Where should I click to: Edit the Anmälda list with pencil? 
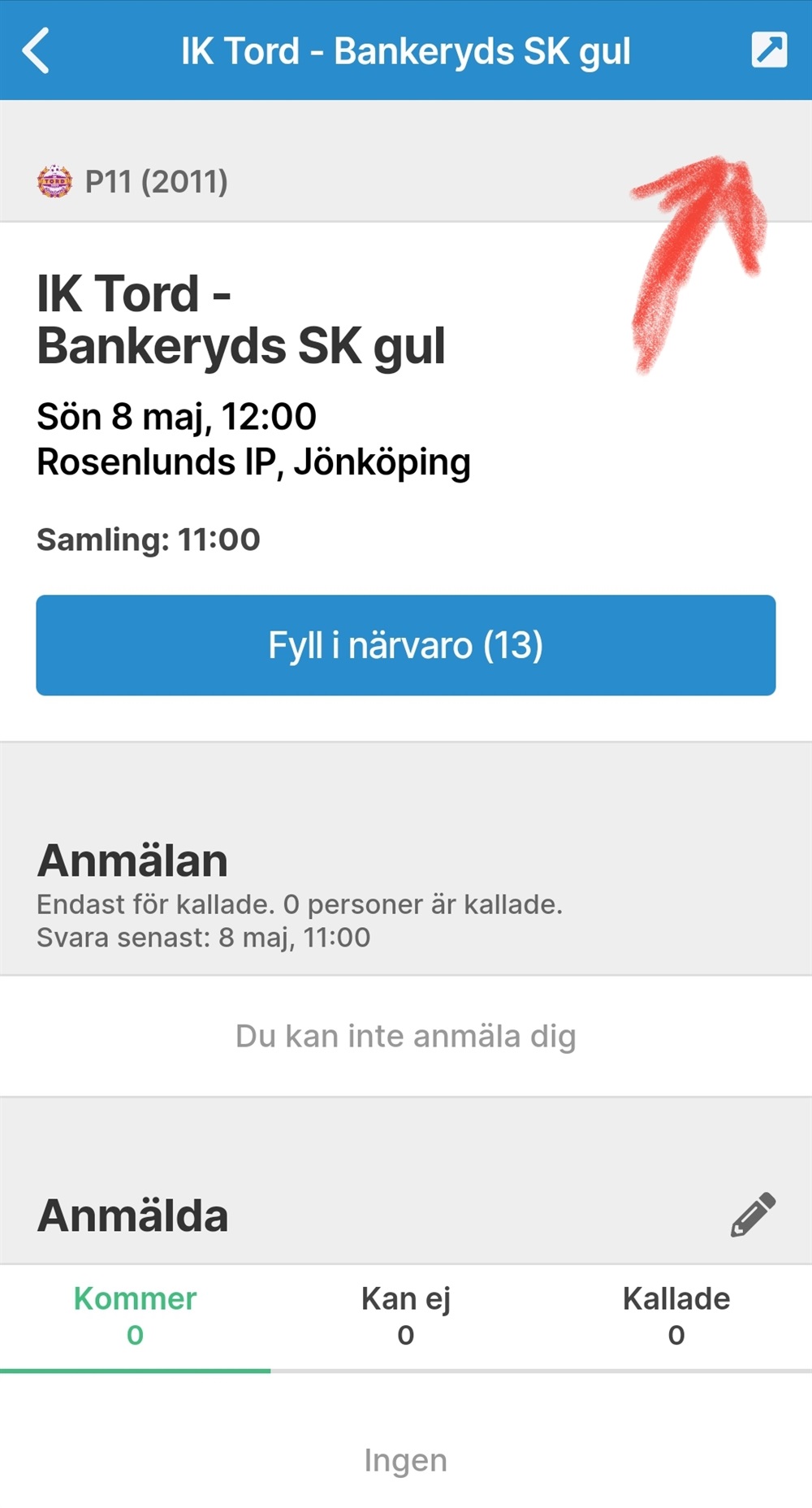(753, 1215)
